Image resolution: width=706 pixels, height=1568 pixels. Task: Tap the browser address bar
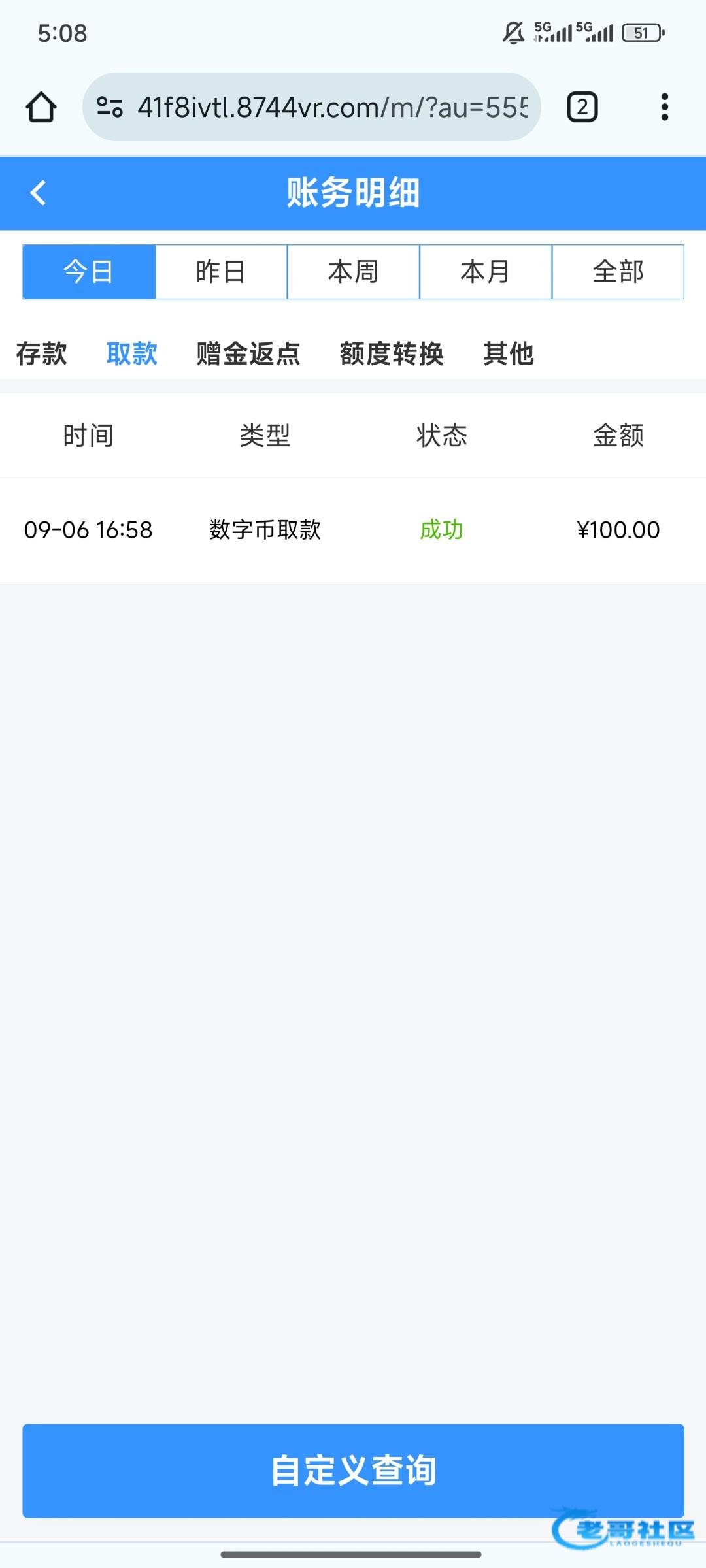pos(312,107)
